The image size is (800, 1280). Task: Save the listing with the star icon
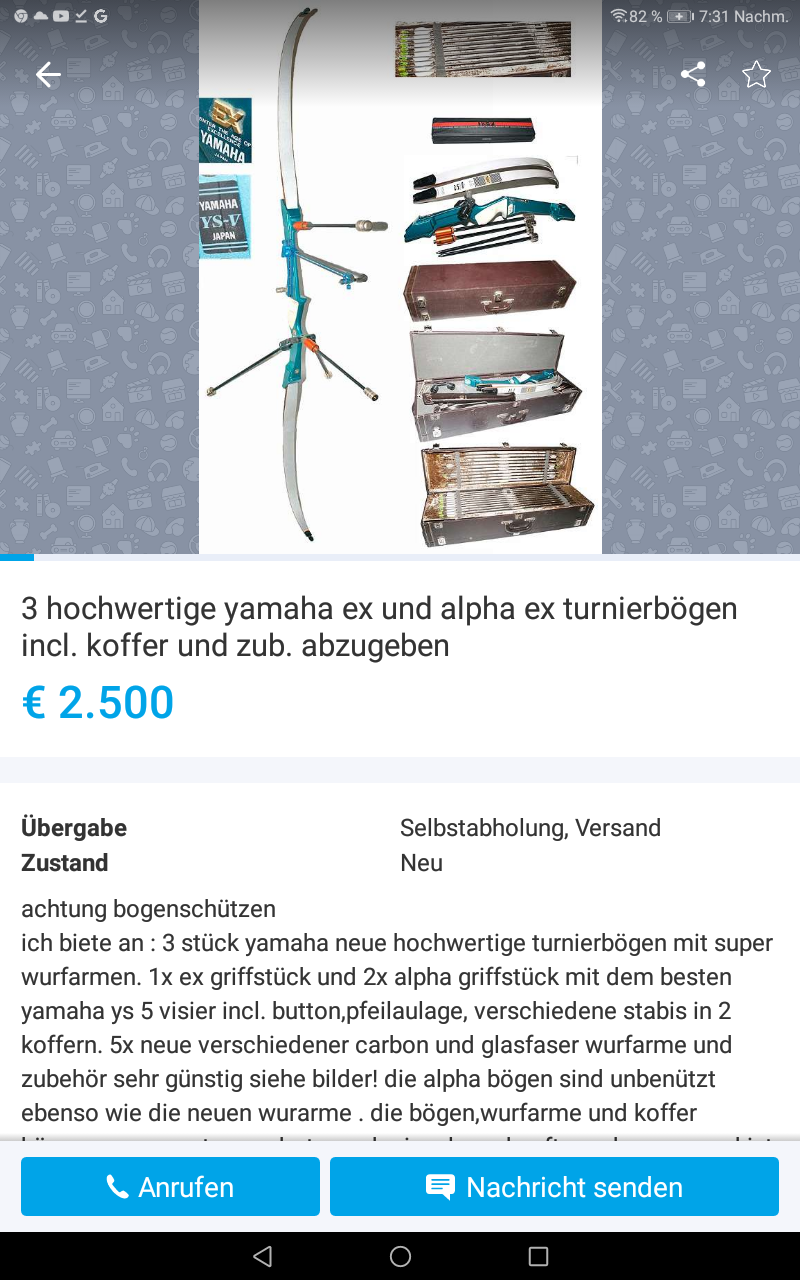[x=756, y=75]
